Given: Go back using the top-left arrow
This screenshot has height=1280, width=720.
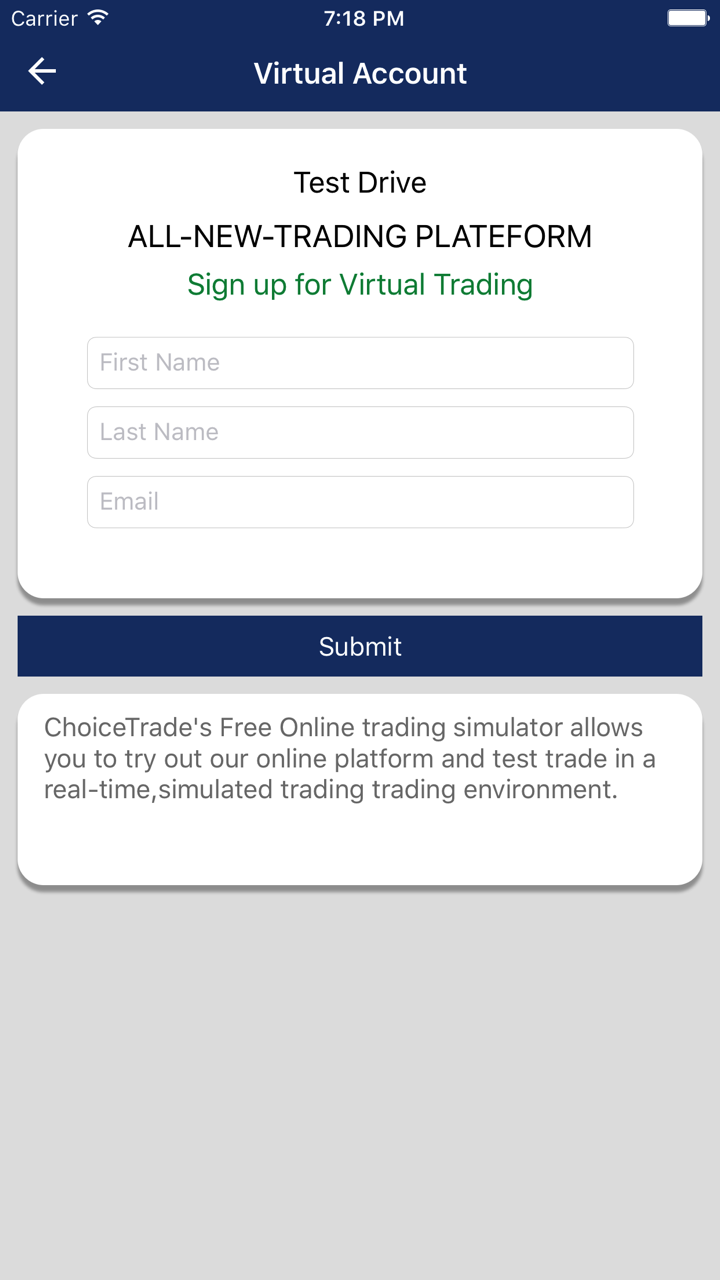Looking at the screenshot, I should (42, 71).
